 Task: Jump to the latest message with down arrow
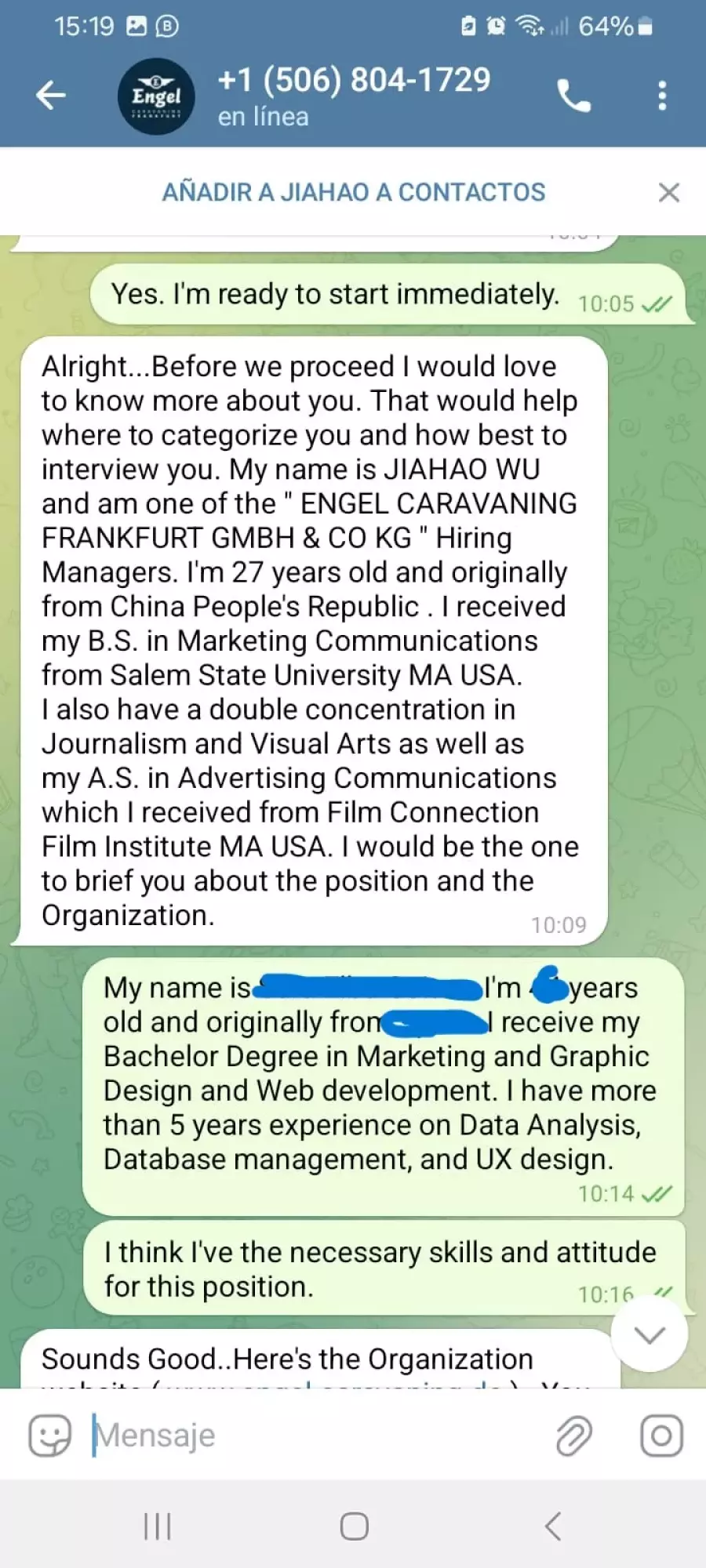click(x=650, y=1334)
